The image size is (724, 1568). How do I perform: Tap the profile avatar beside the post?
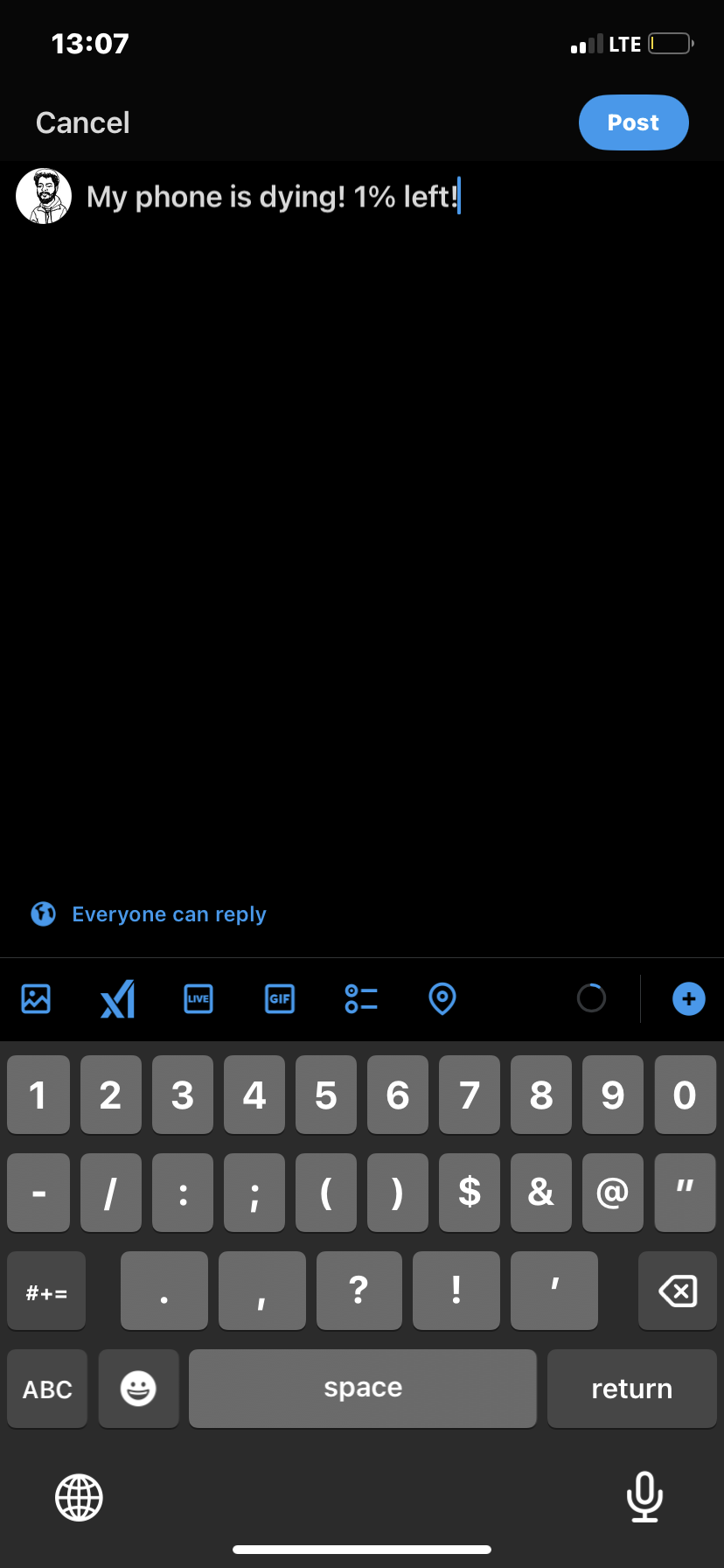[44, 196]
